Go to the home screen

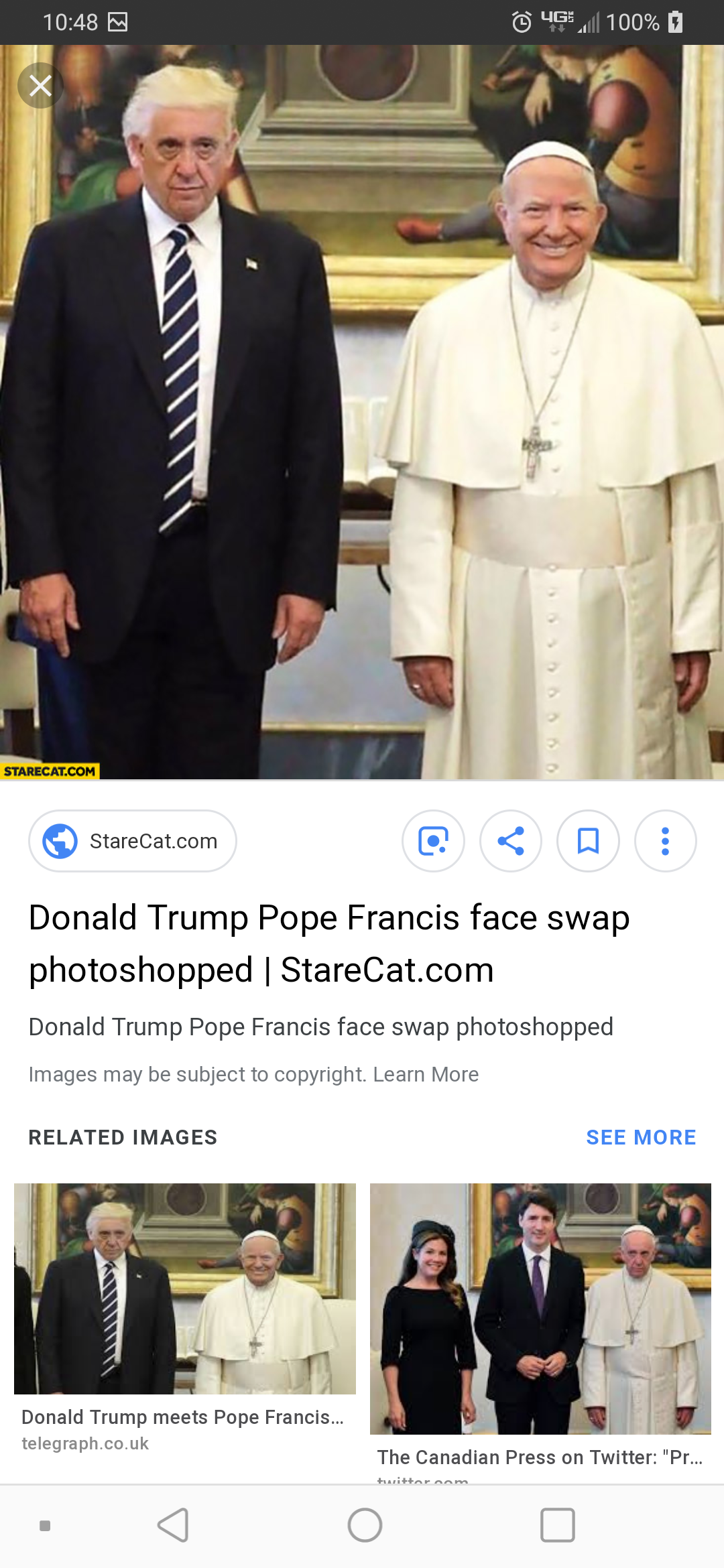[x=365, y=1525]
